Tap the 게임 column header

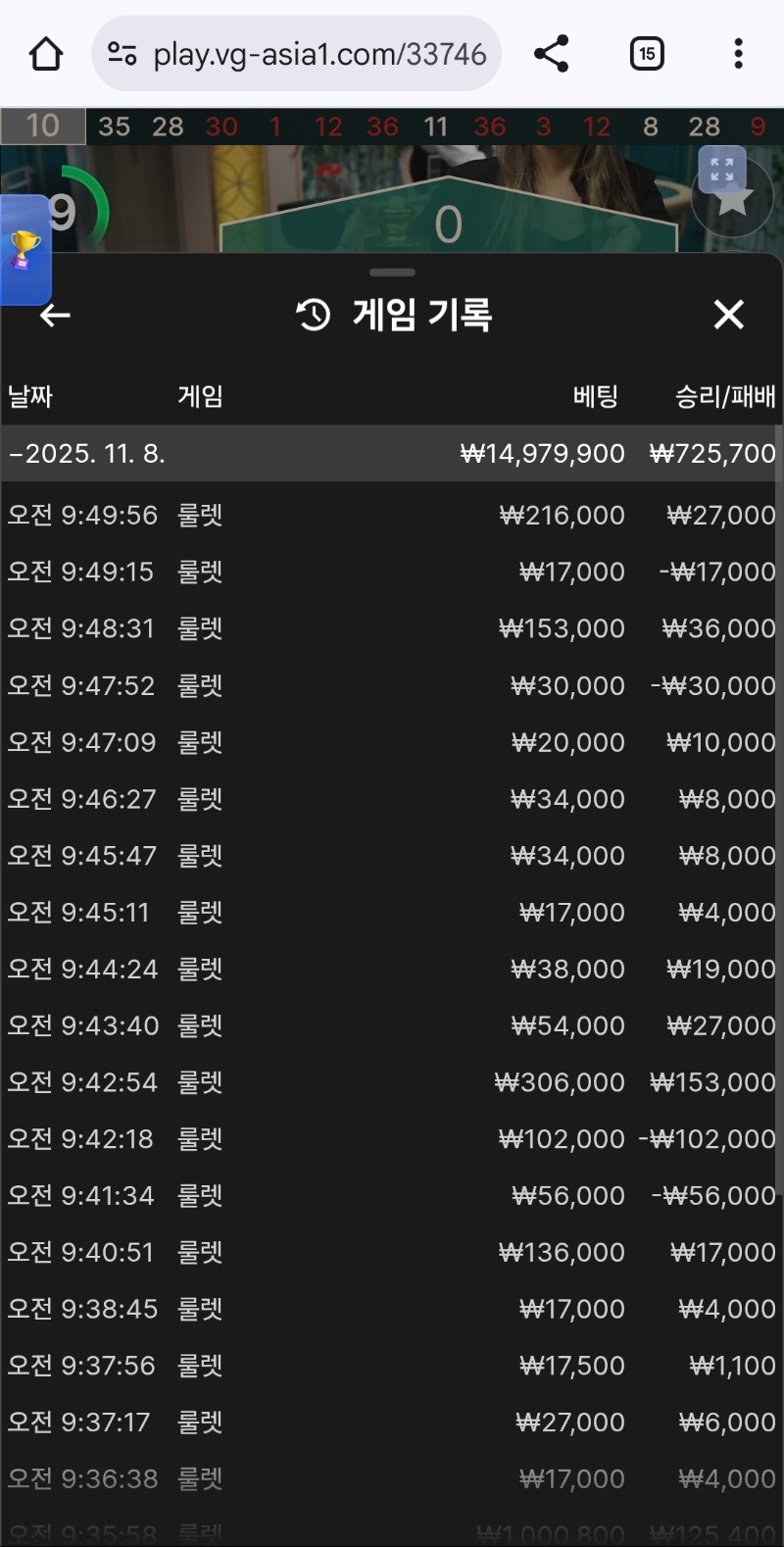pyautogui.click(x=201, y=396)
